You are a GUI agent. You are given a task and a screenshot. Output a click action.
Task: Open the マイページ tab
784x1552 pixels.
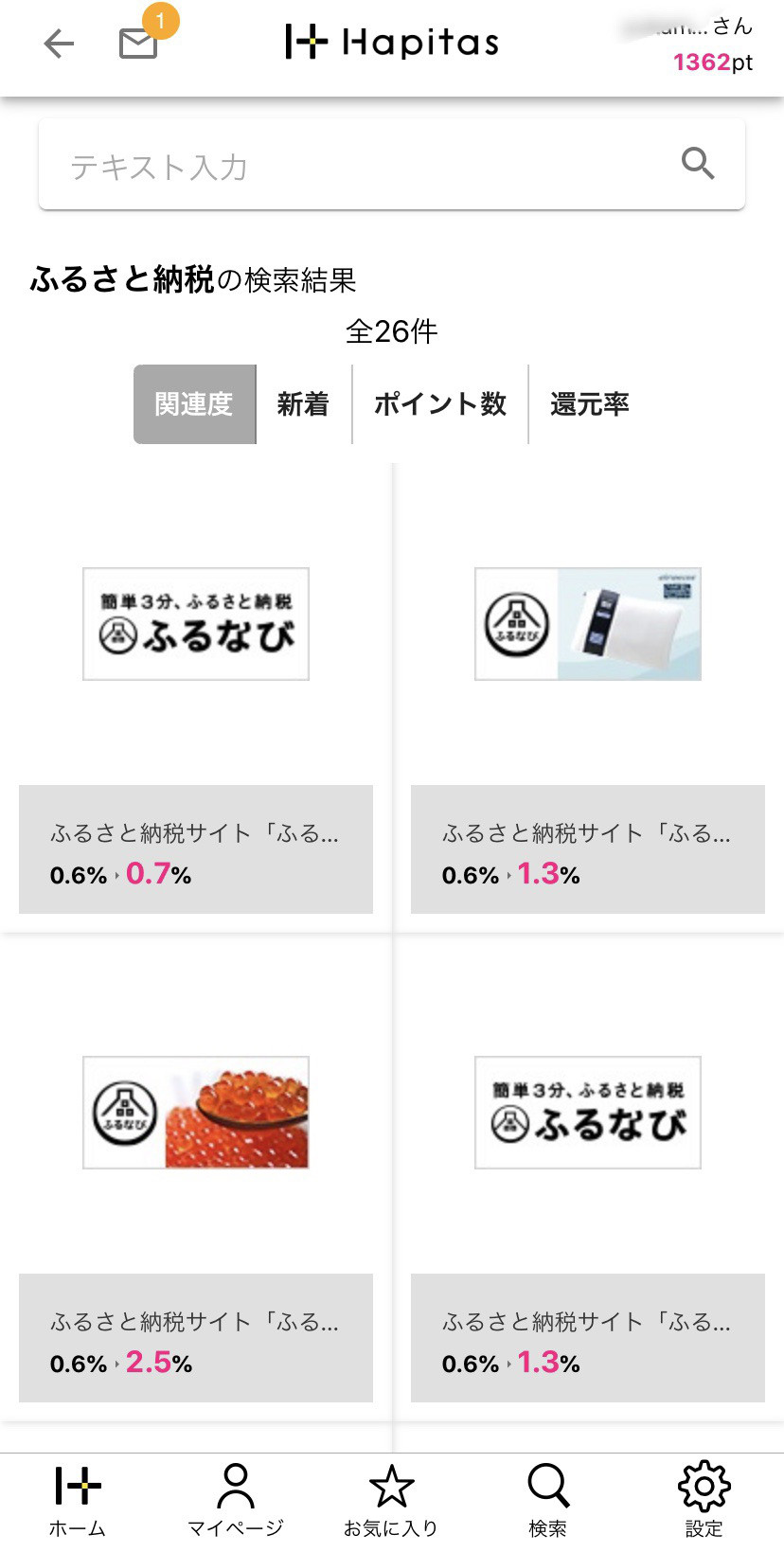click(x=235, y=1501)
